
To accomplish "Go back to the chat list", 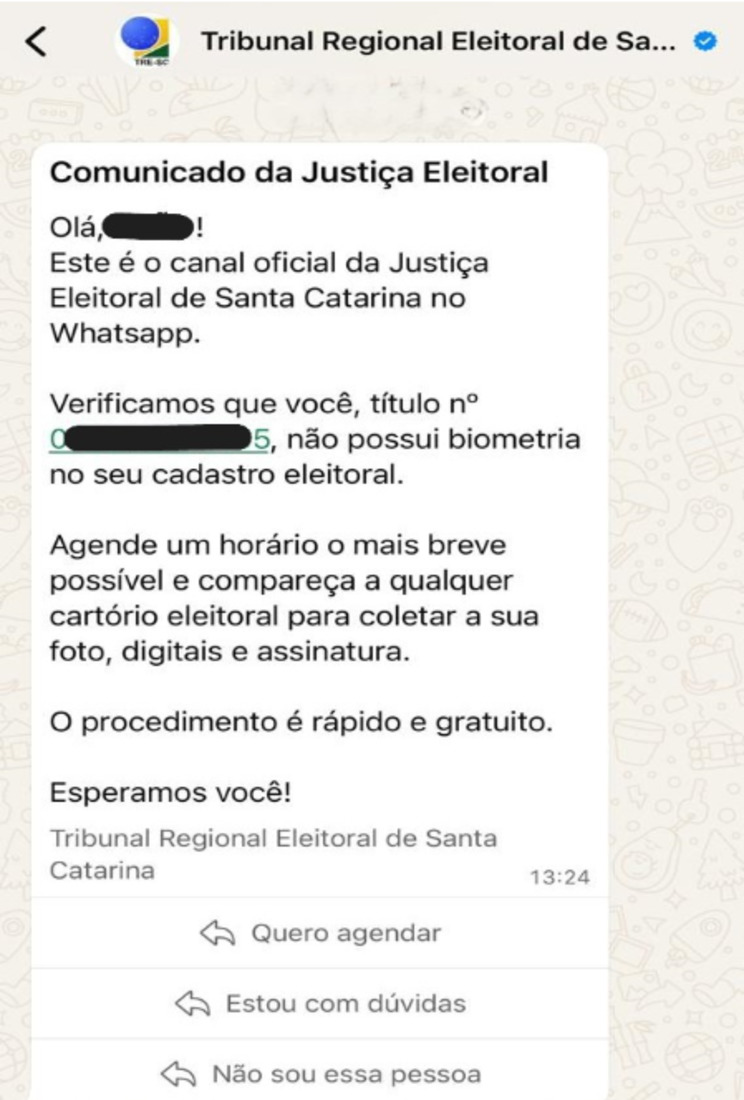I will (x=36, y=42).
